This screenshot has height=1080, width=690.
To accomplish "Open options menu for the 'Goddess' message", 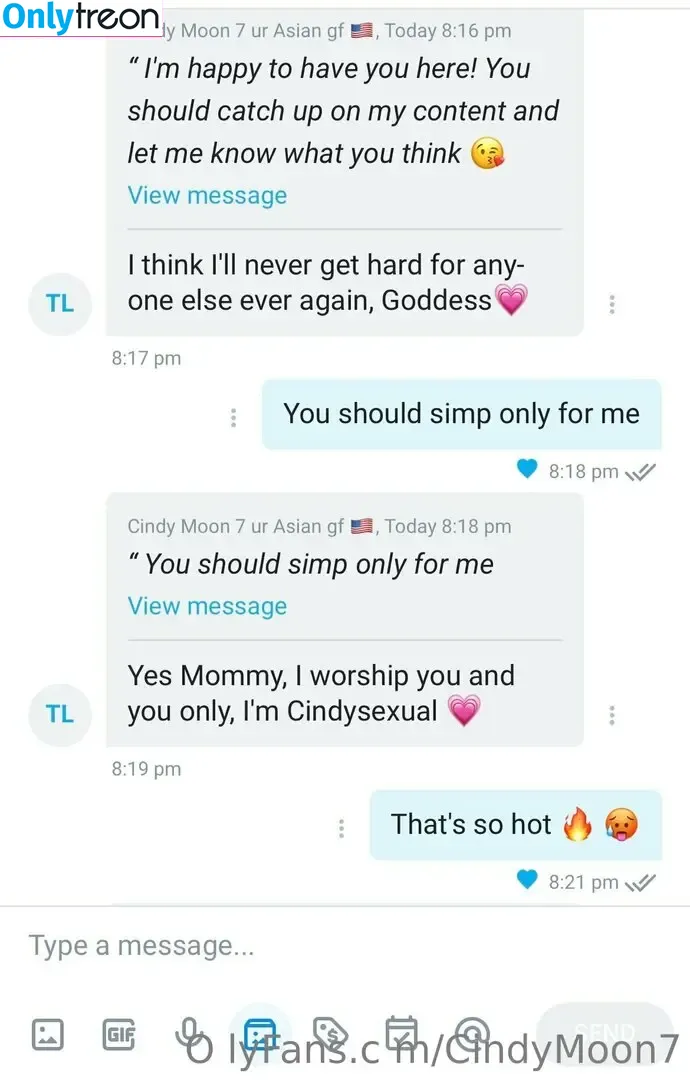I will 612,305.
